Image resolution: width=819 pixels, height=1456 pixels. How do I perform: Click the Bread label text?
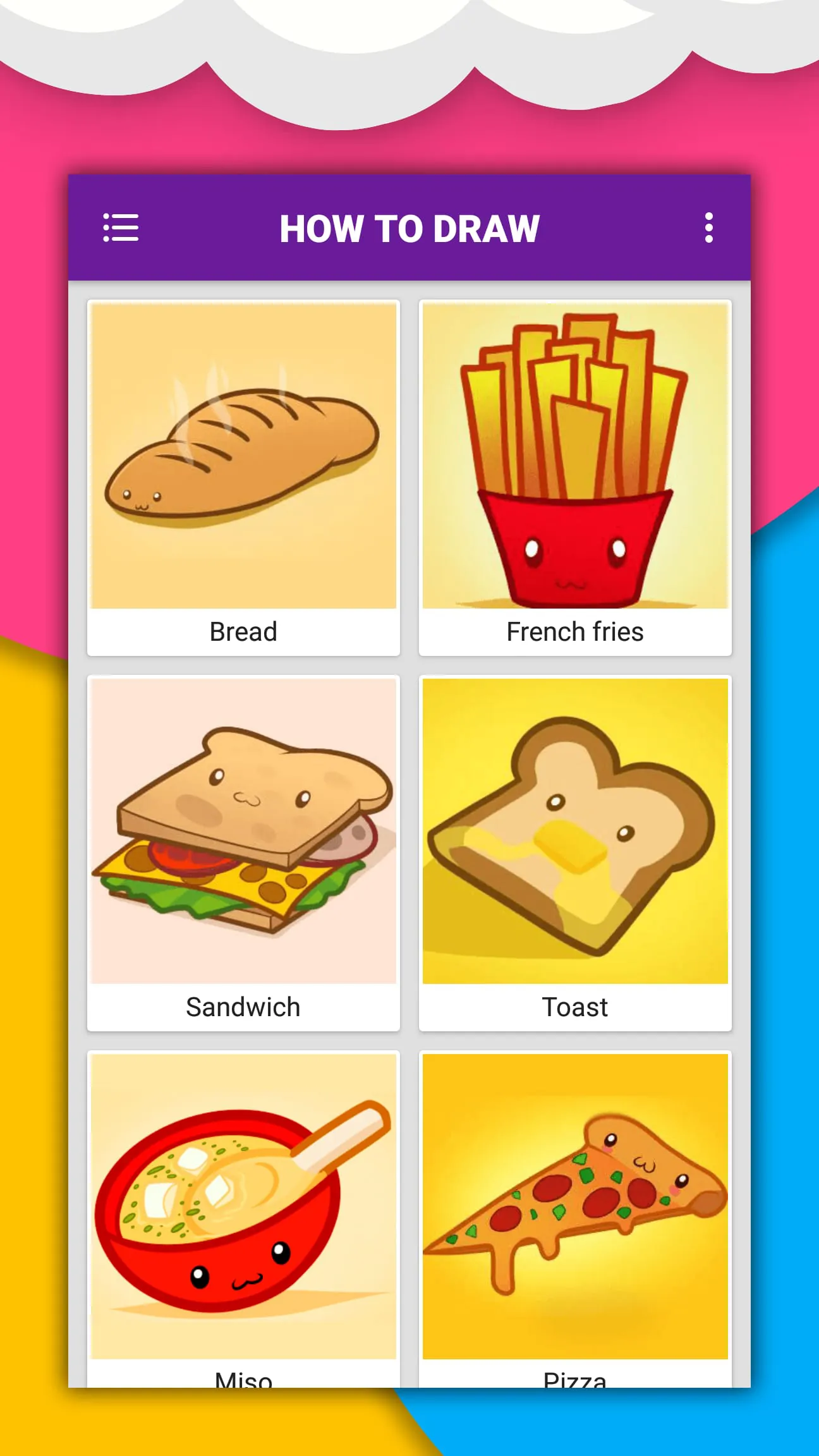coord(243,631)
